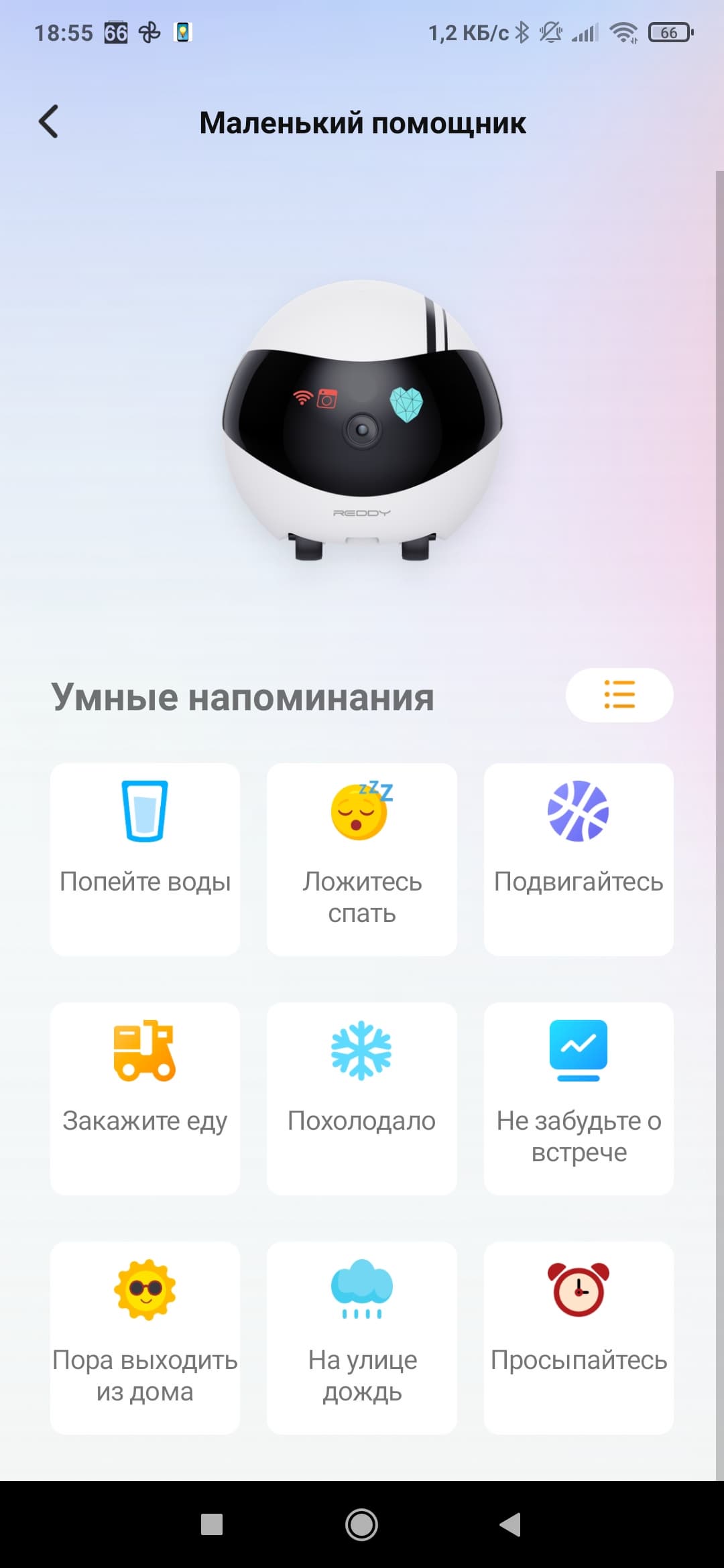Open the reminders list button
The height and width of the screenshot is (1568, 724).
(x=619, y=695)
